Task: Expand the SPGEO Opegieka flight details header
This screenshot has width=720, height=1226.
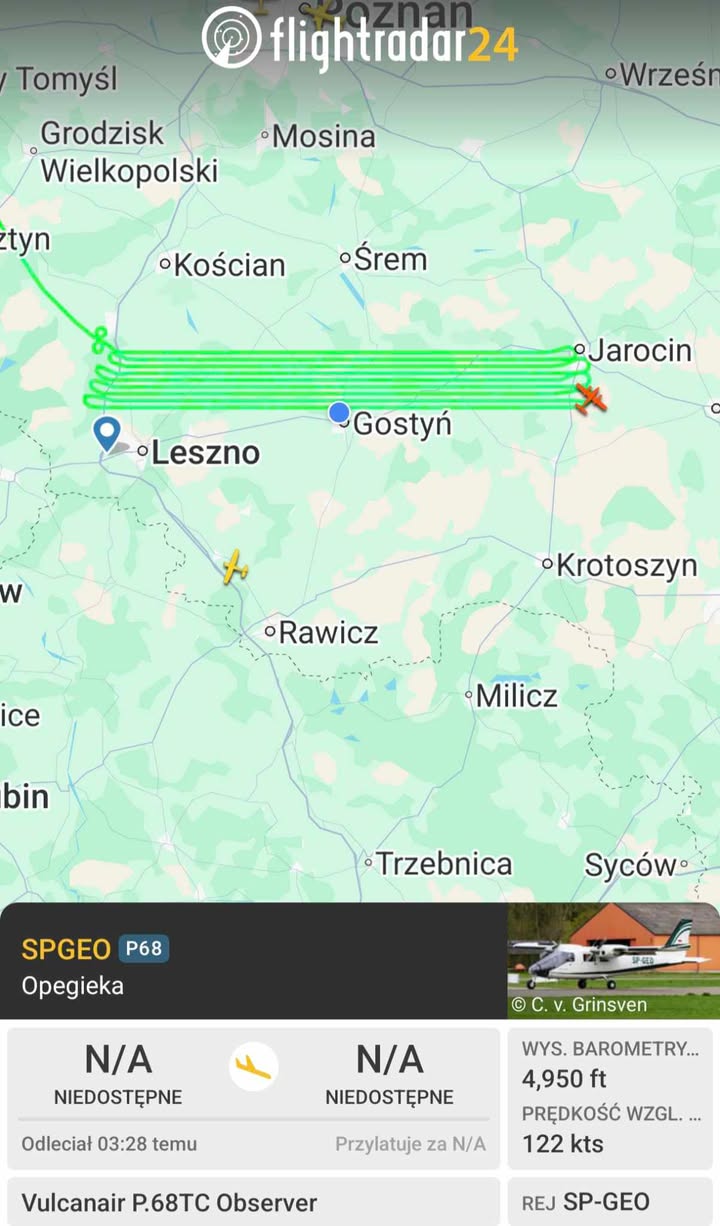Action: point(250,964)
